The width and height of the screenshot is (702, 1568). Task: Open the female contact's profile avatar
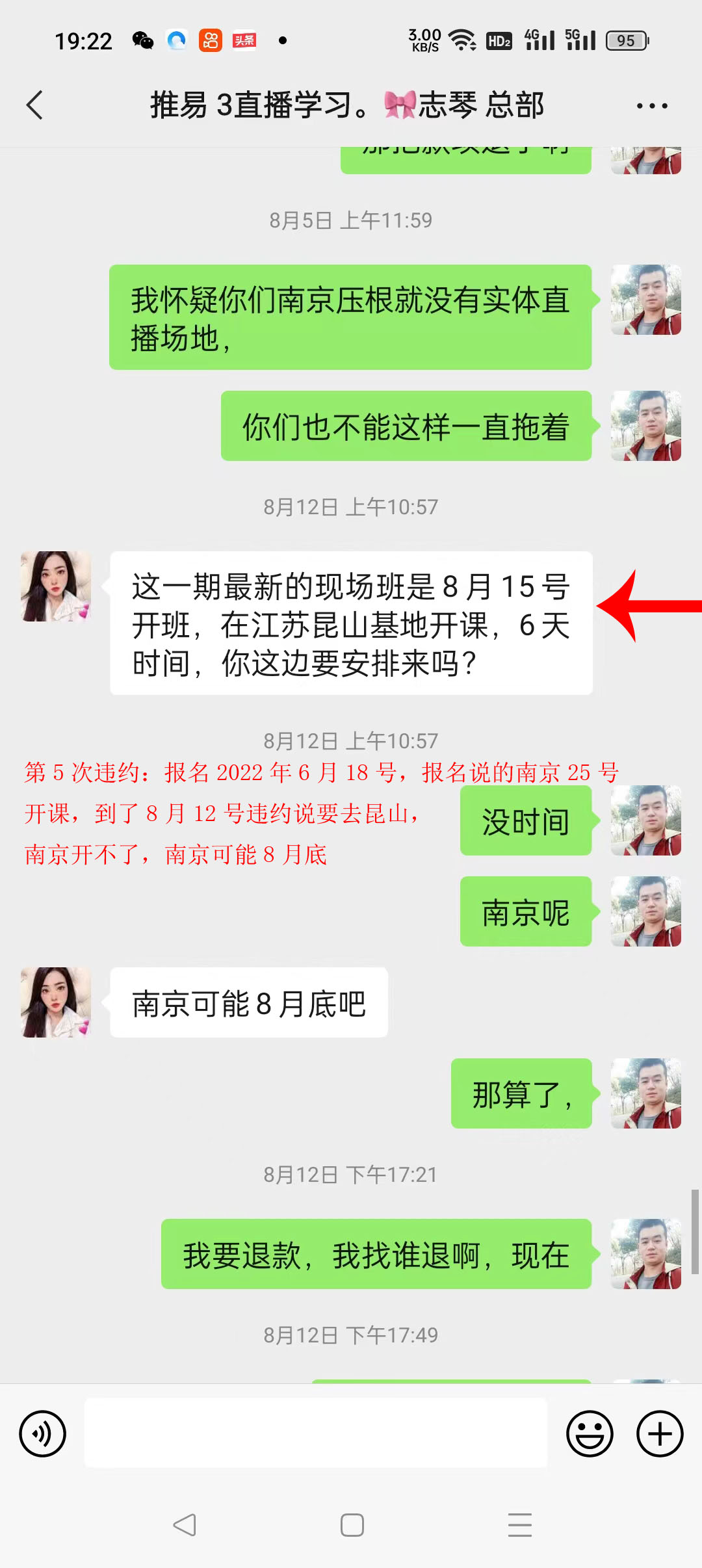pyautogui.click(x=55, y=585)
